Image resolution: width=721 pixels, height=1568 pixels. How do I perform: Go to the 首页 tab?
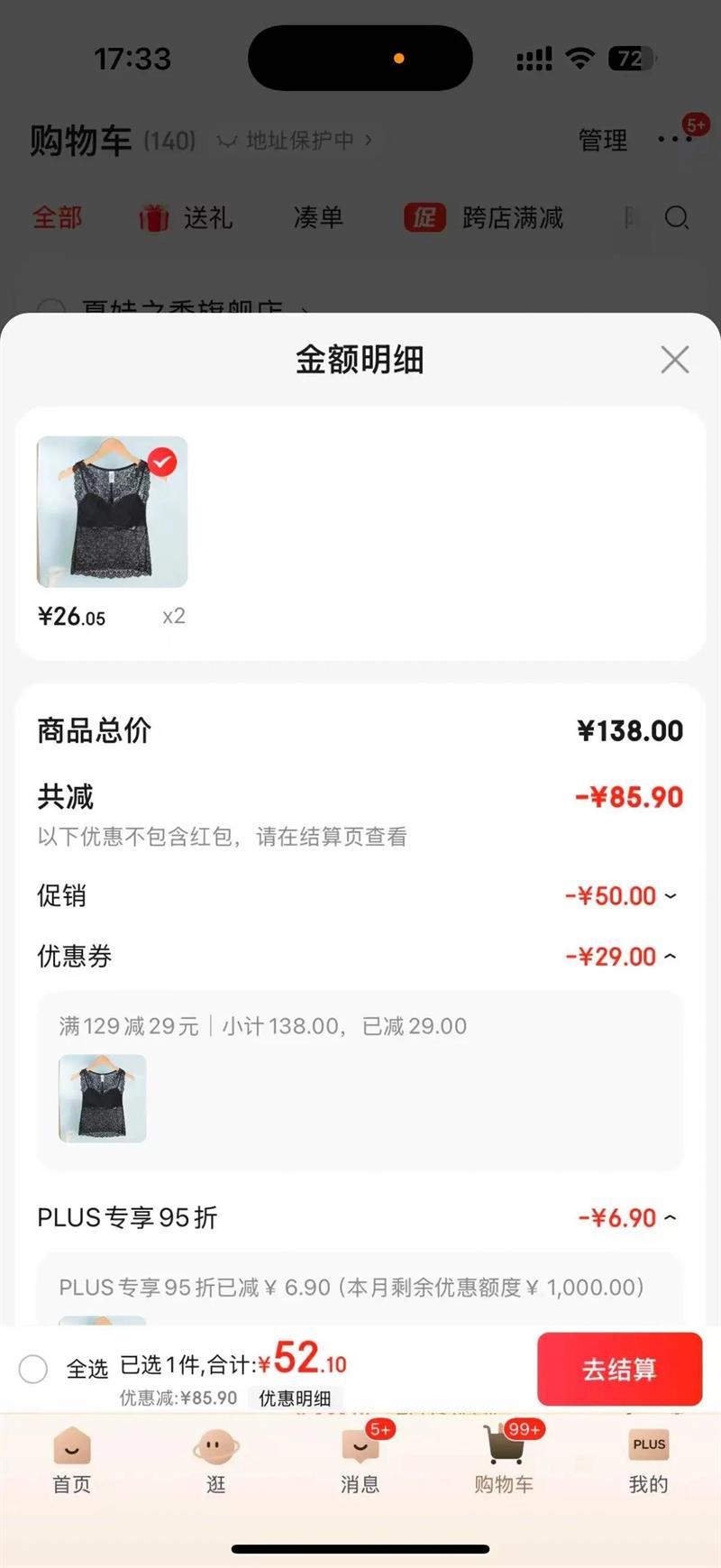tap(72, 1461)
